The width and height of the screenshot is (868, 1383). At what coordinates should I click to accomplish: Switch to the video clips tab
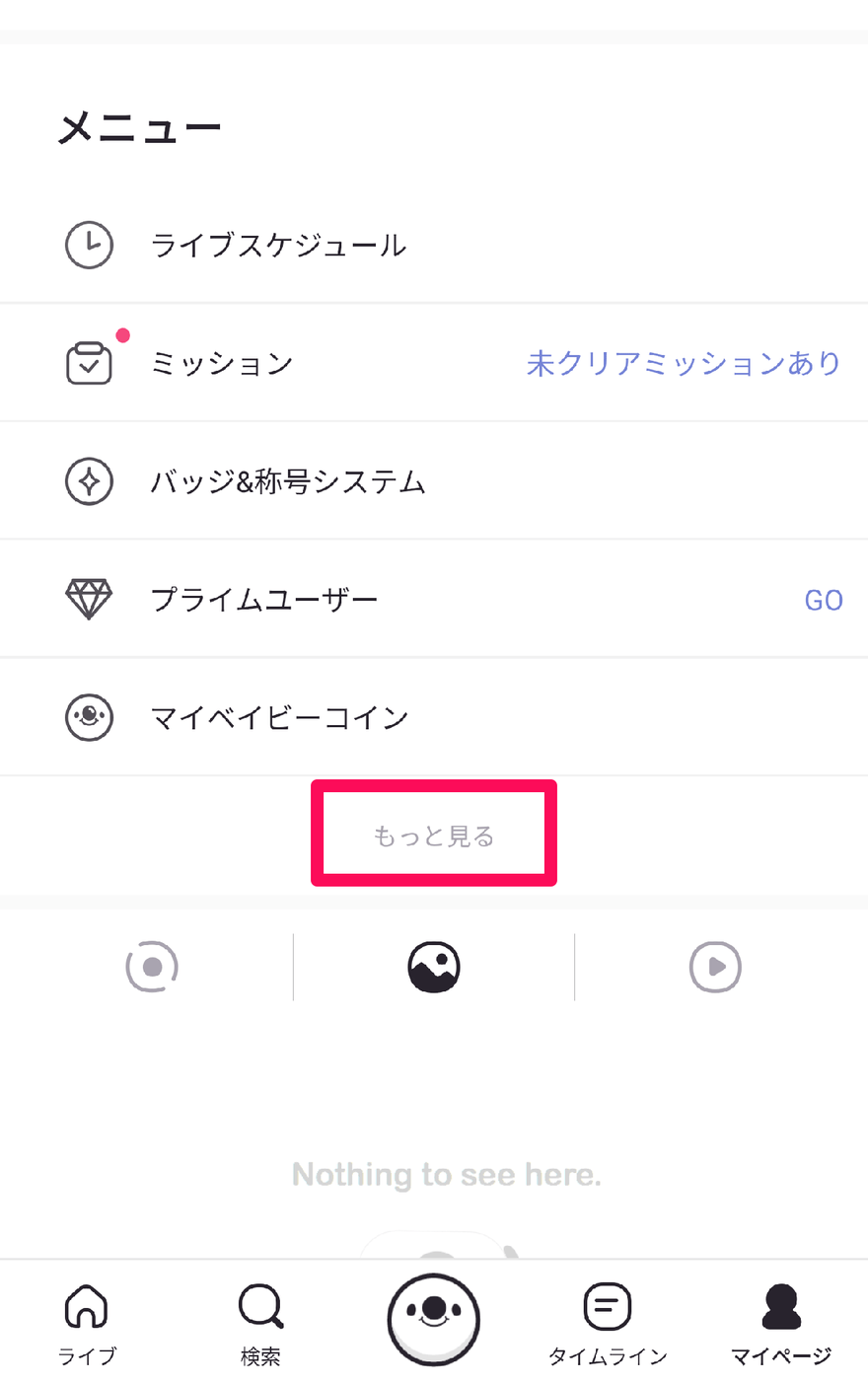click(x=715, y=967)
